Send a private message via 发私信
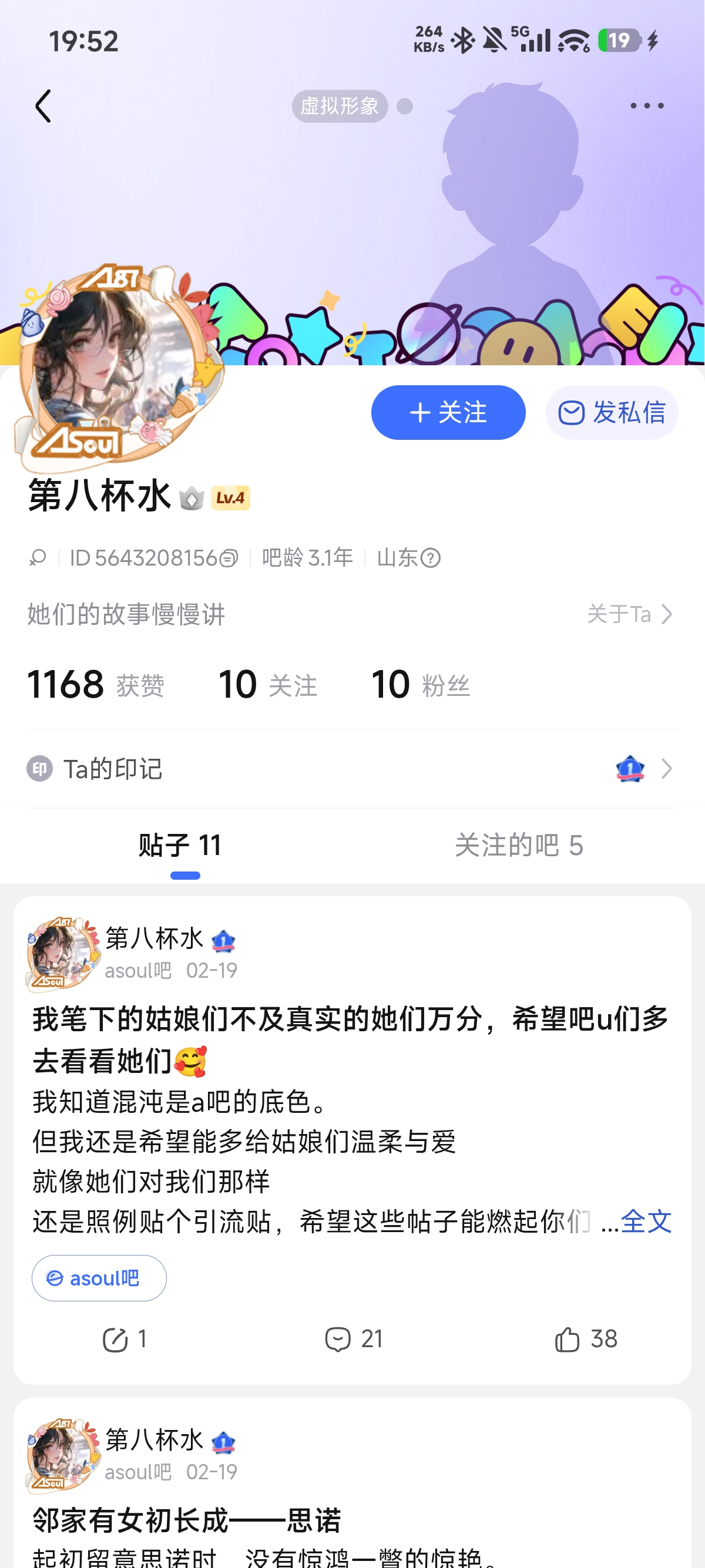The width and height of the screenshot is (705, 1568). pos(611,413)
